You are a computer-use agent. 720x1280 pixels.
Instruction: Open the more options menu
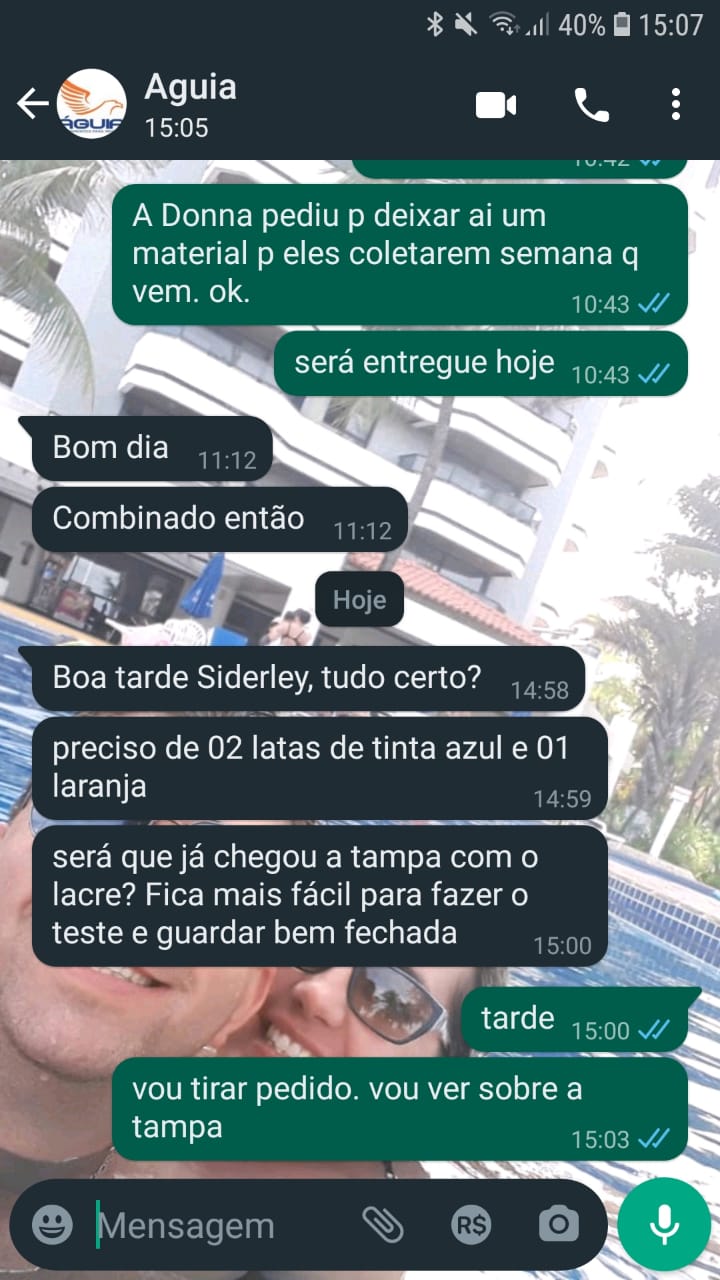pyautogui.click(x=676, y=104)
